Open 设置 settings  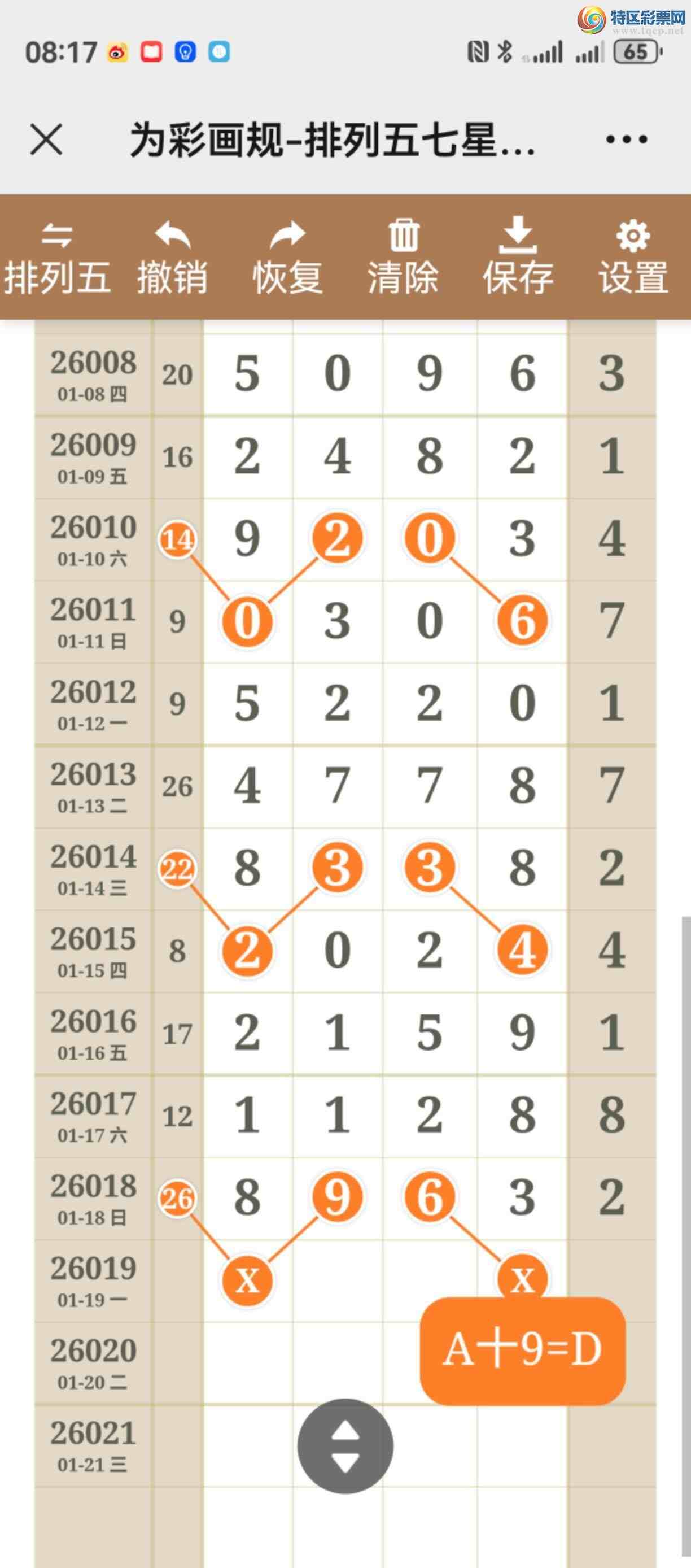click(633, 258)
